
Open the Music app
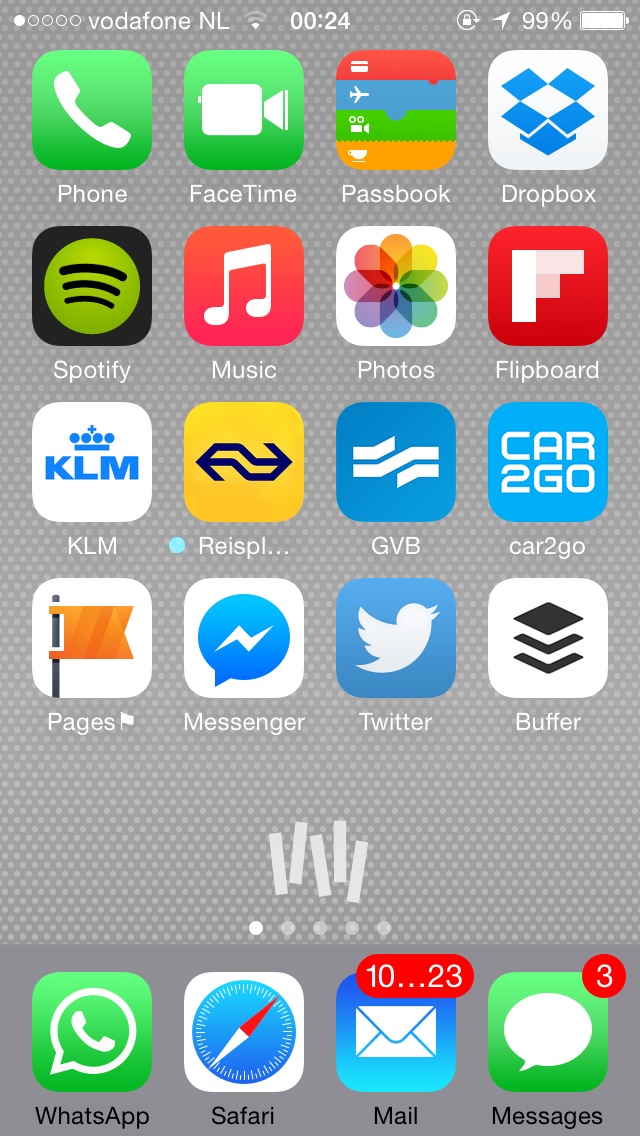(244, 286)
